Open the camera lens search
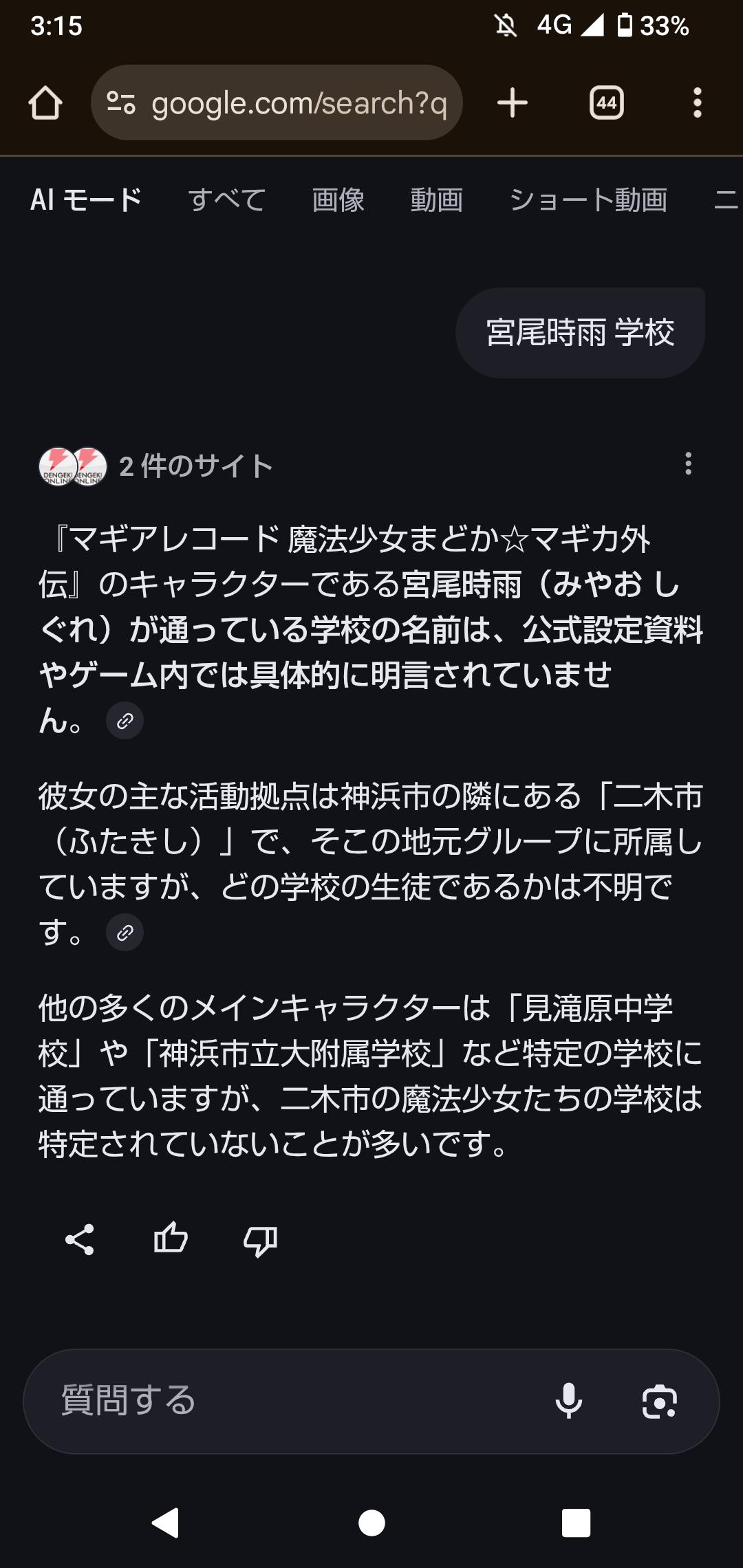Viewport: 743px width, 1568px height. coord(659,1401)
